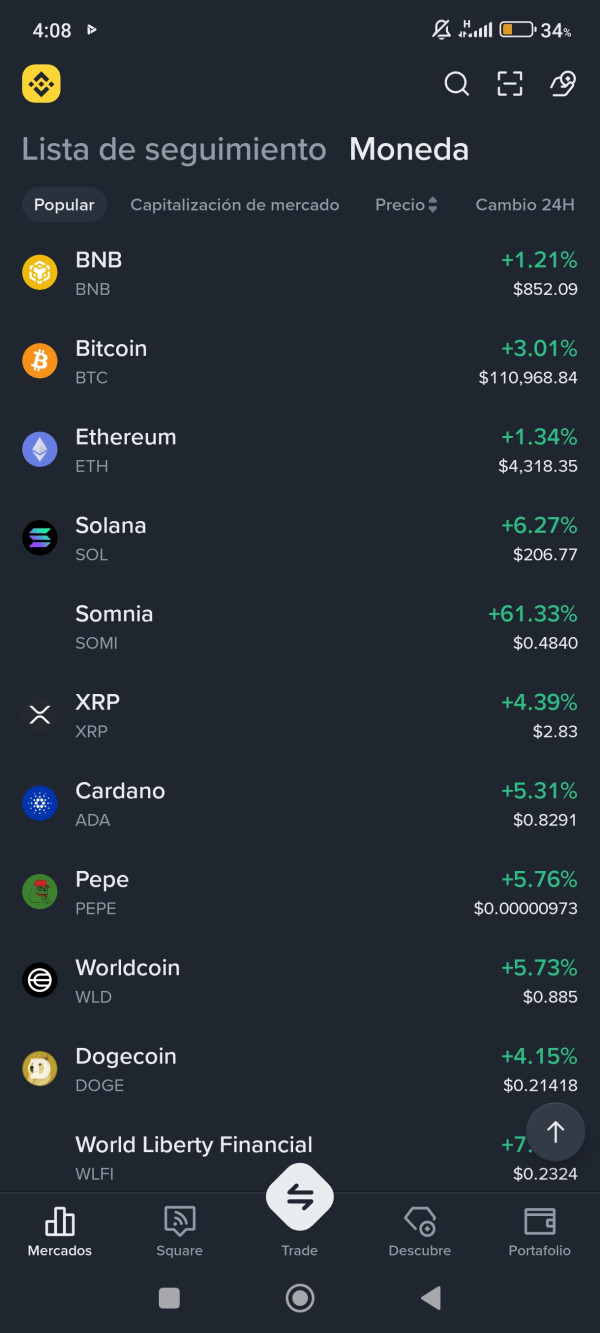Open the Bitcoin BTC row
600x1333 pixels.
tap(300, 361)
